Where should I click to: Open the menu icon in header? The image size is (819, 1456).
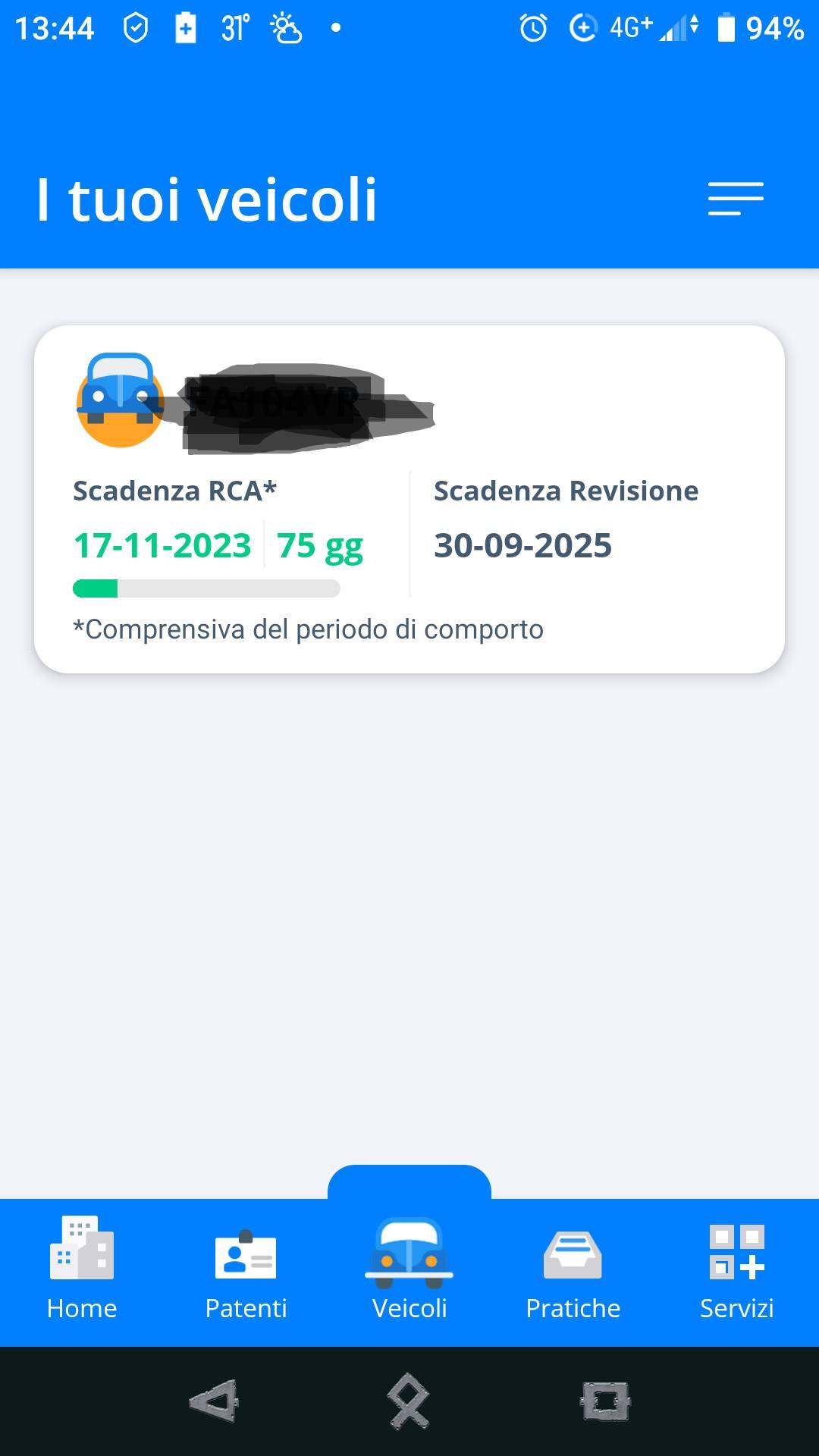pyautogui.click(x=736, y=199)
